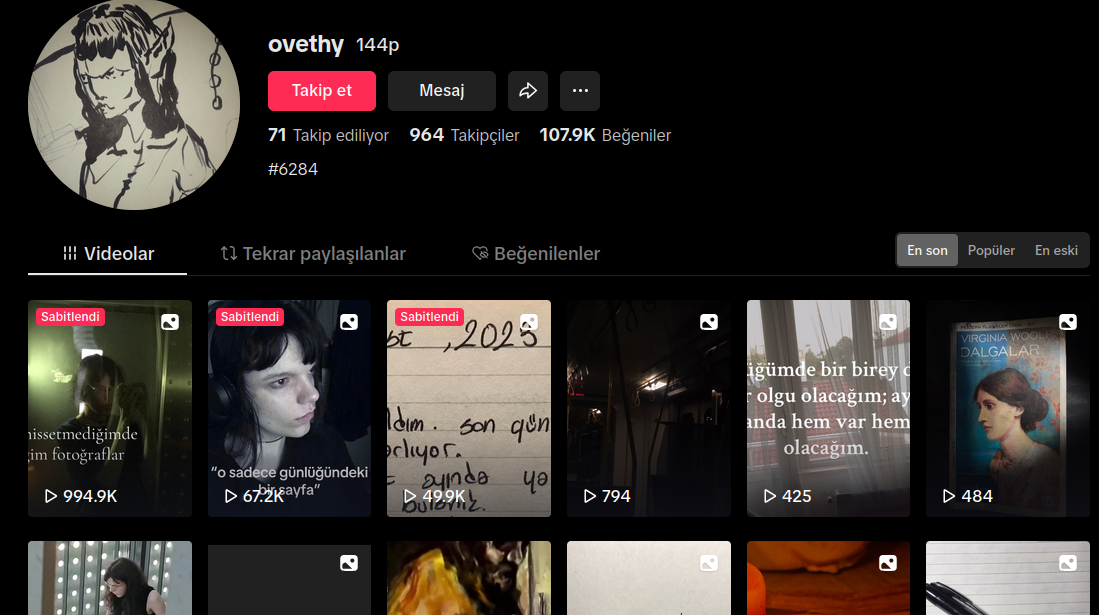Open the quote post with 425 views
This screenshot has height=615, width=1099.
pyautogui.click(x=828, y=408)
